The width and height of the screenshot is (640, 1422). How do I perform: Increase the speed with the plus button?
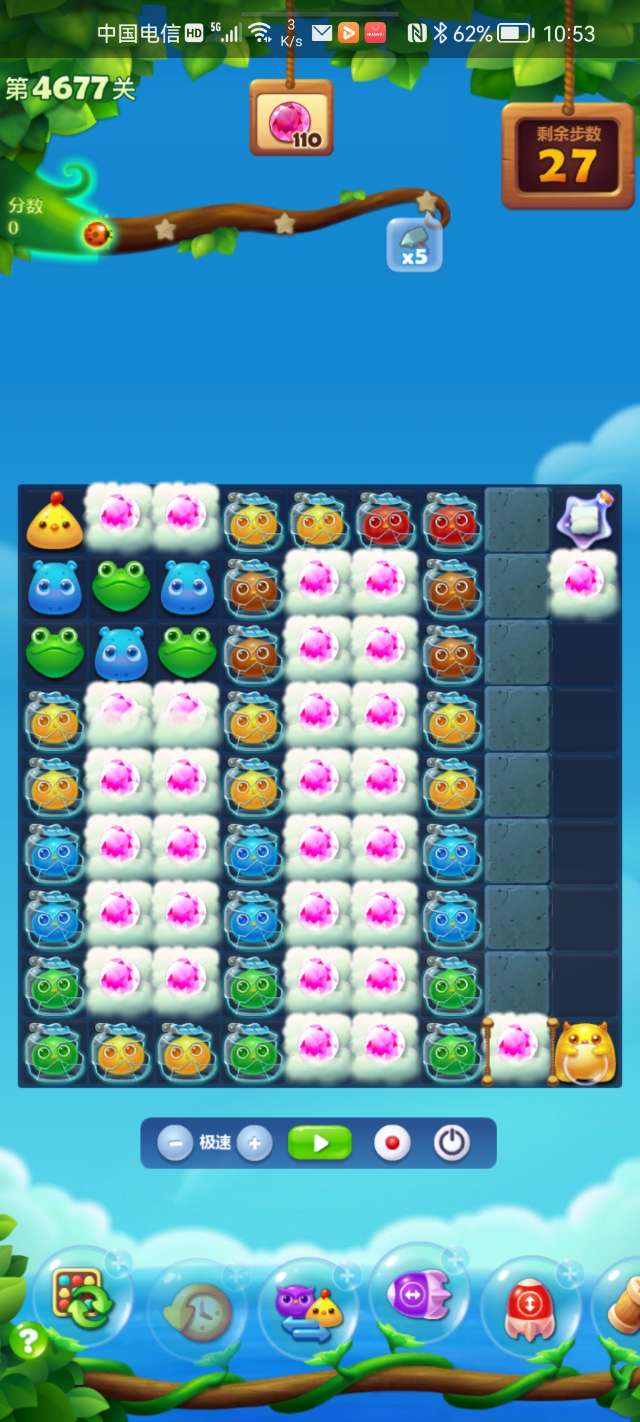click(x=255, y=1143)
